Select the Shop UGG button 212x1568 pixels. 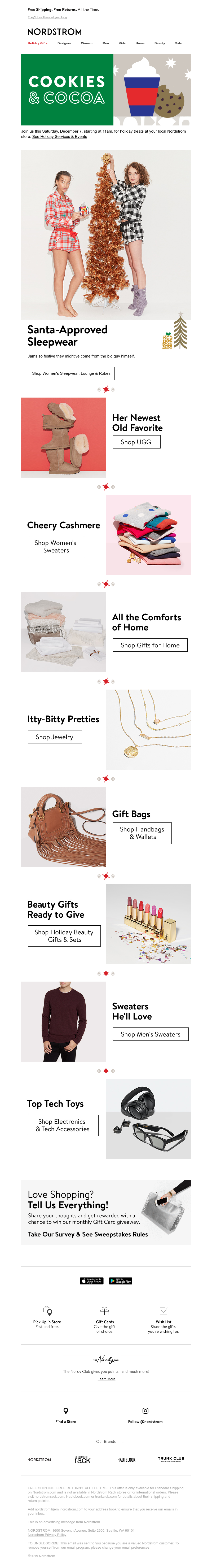[x=136, y=442]
